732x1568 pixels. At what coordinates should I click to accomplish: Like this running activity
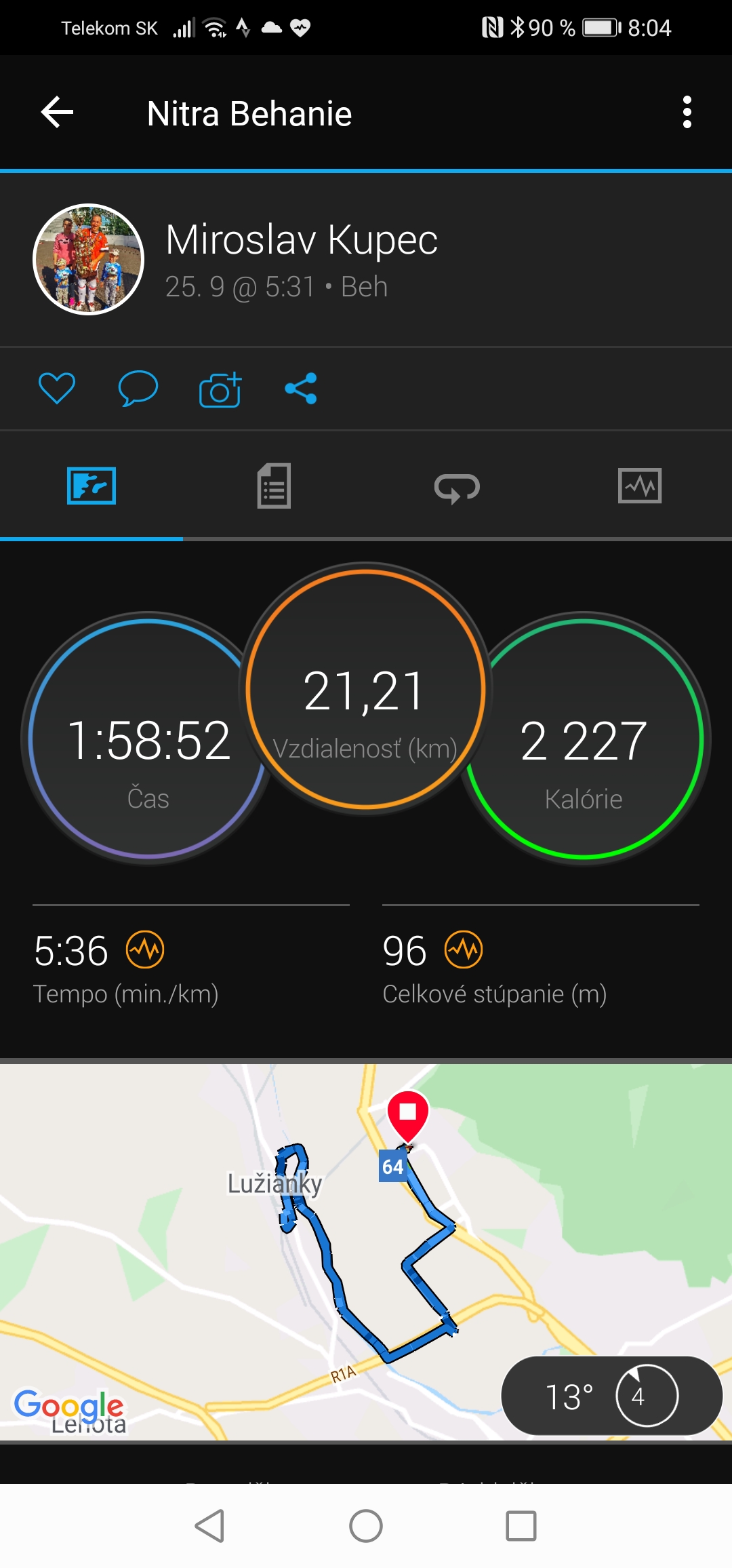[57, 389]
